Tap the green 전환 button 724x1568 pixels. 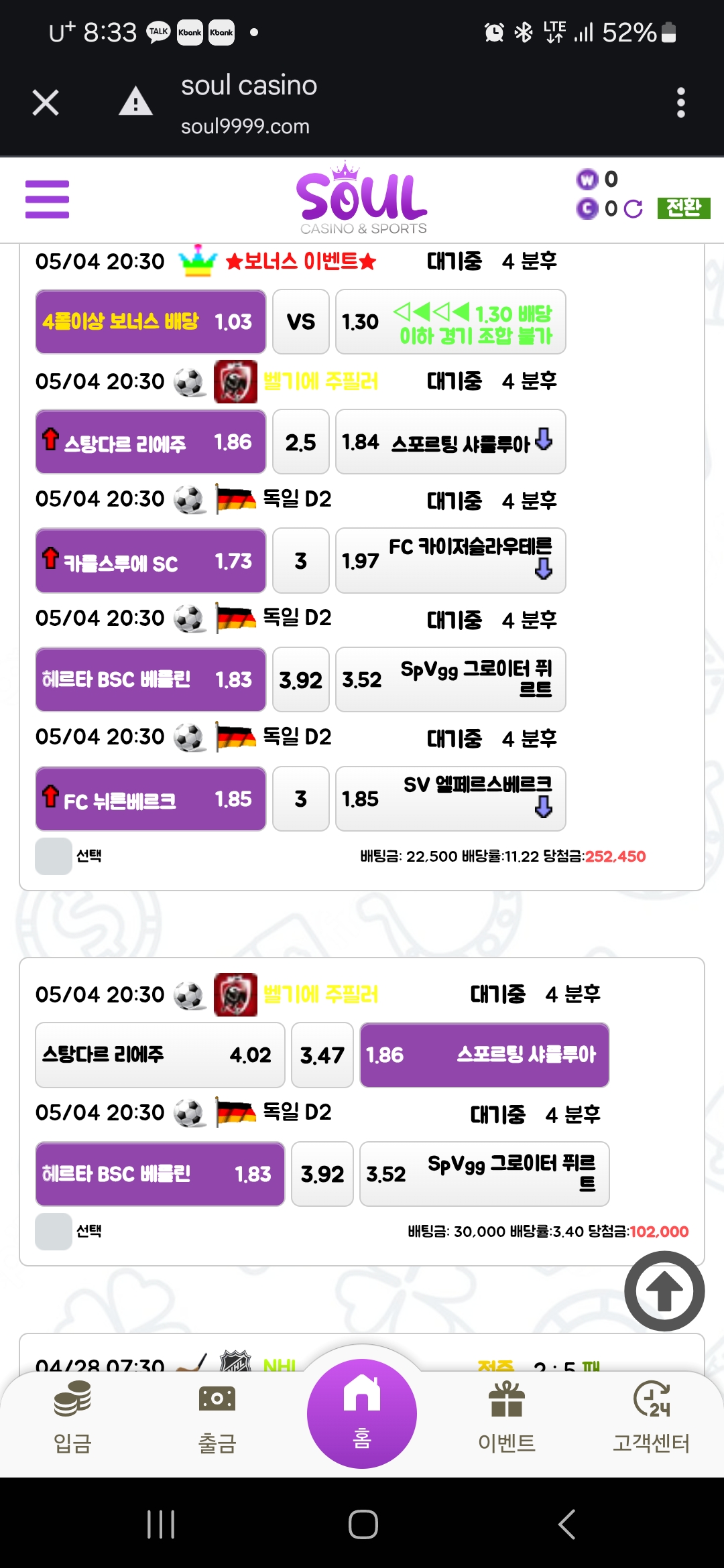tap(683, 208)
